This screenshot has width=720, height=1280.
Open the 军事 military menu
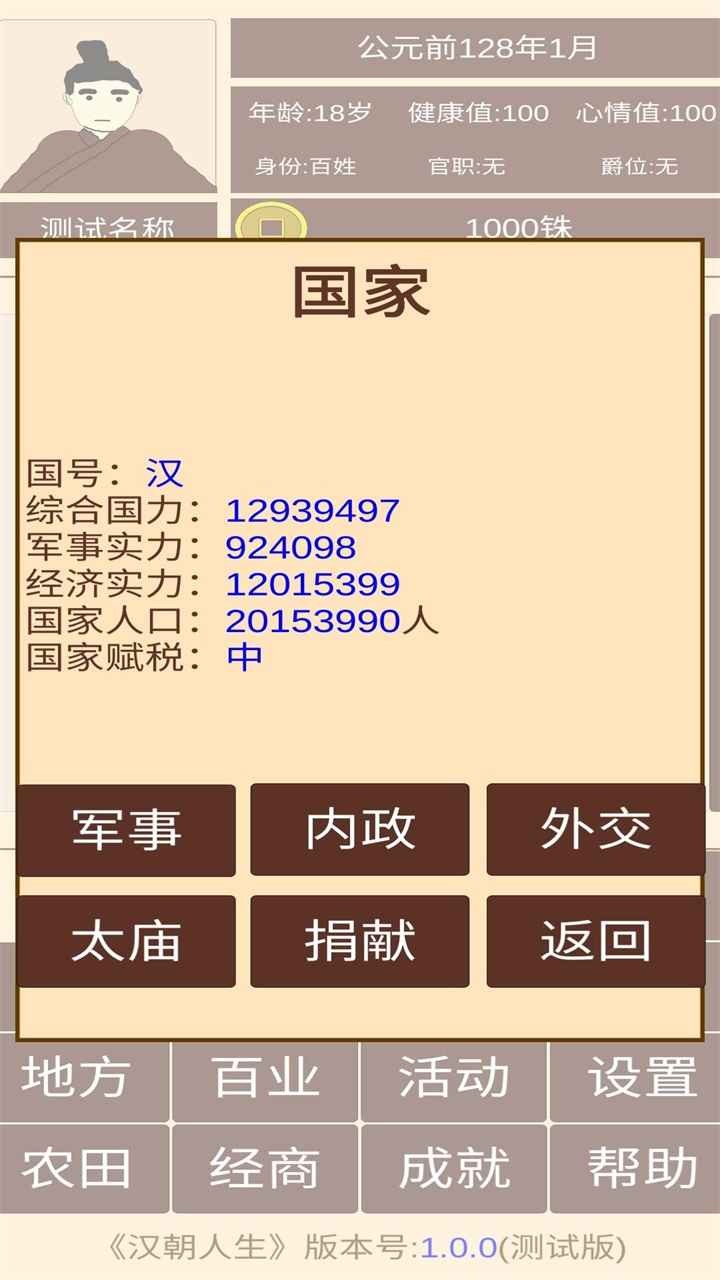pos(126,829)
